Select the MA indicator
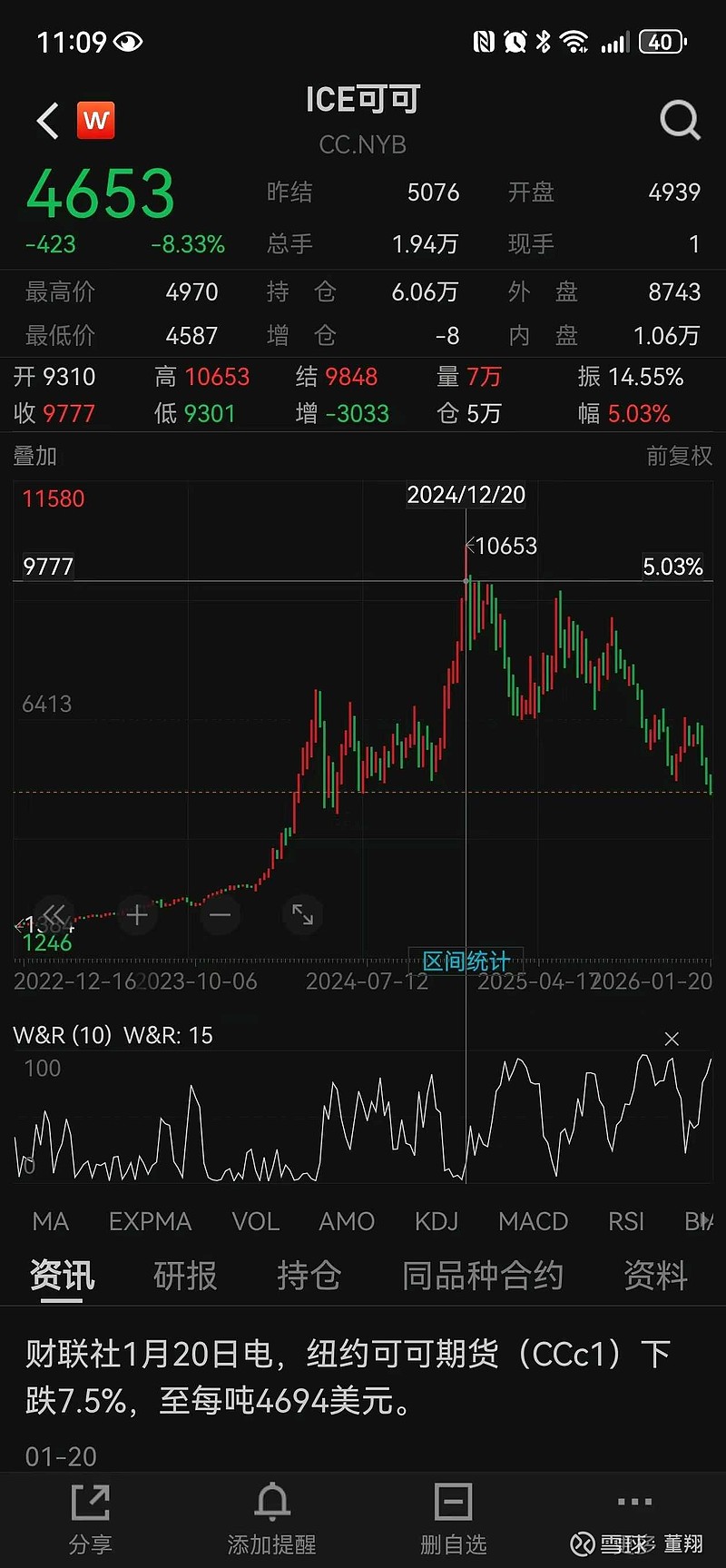The image size is (726, 1568). 51,1221
